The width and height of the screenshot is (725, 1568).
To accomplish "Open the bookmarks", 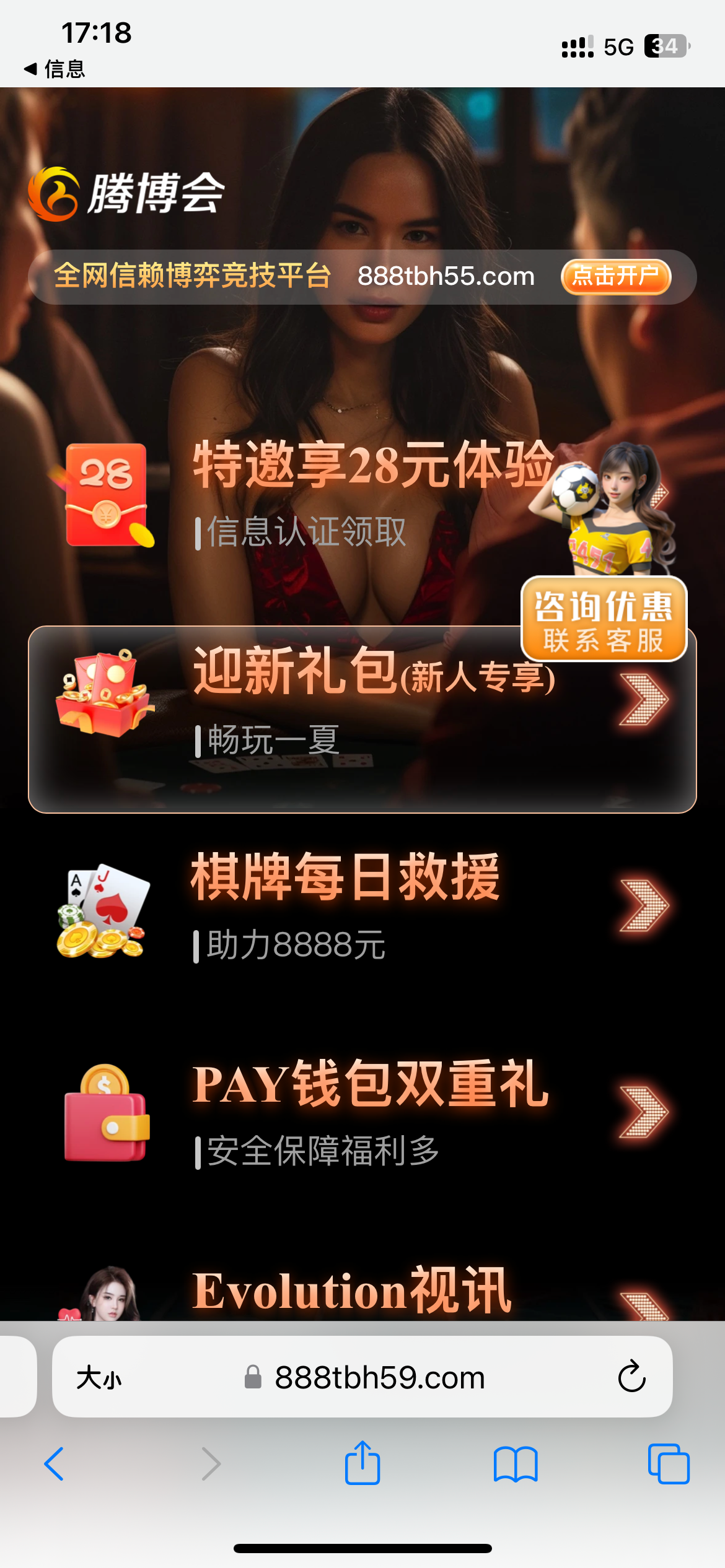I will 516,1464.
